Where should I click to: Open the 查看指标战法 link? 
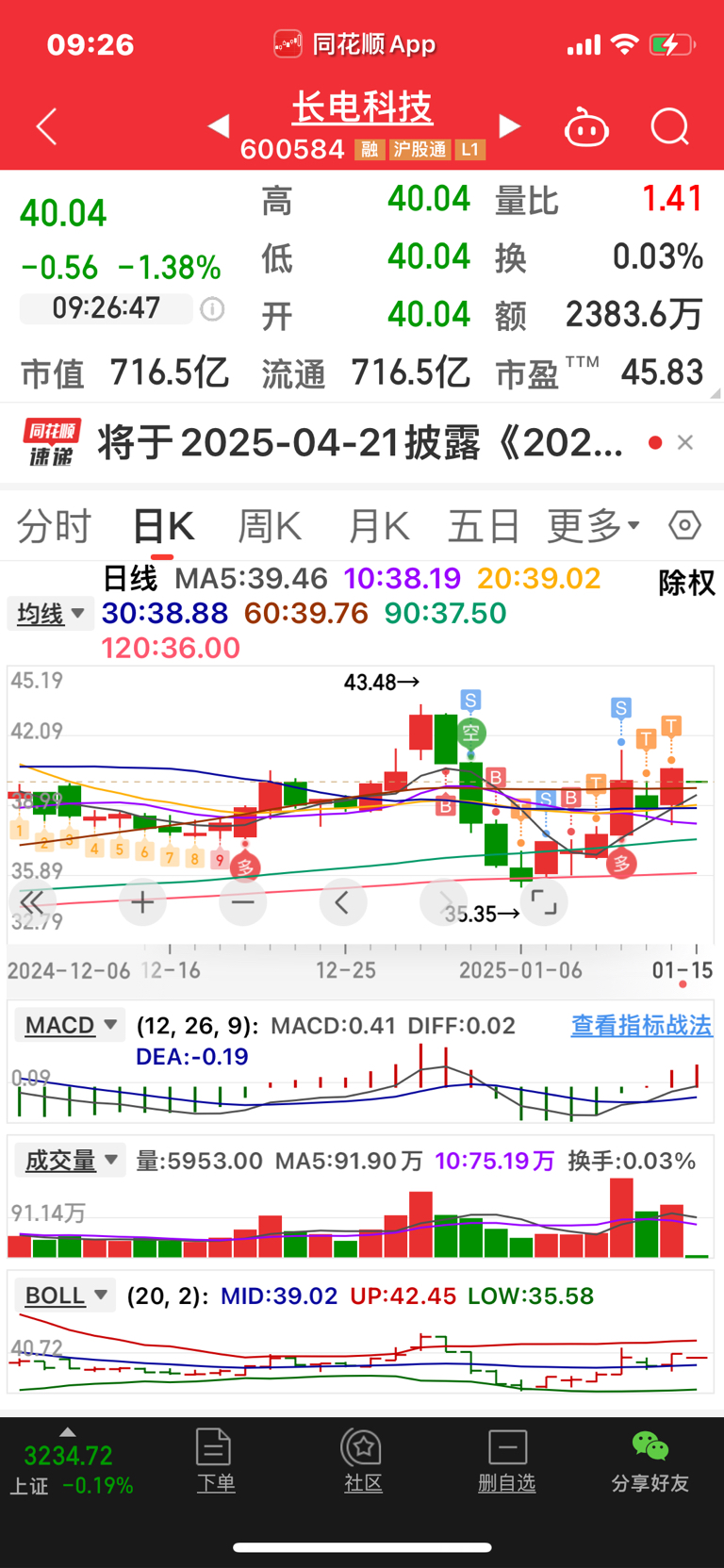[641, 1025]
